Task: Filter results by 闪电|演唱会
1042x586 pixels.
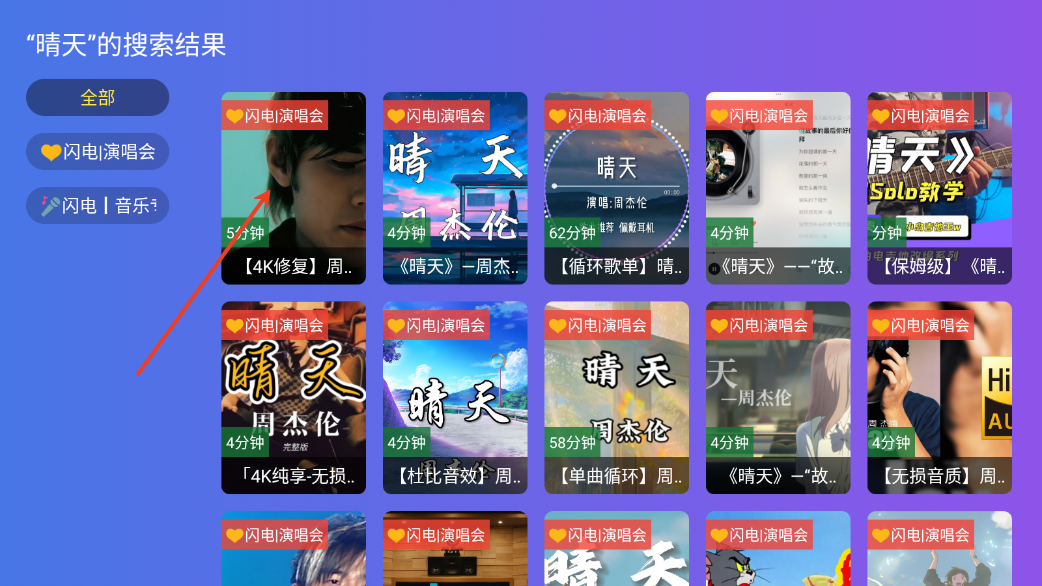Action: (x=98, y=152)
